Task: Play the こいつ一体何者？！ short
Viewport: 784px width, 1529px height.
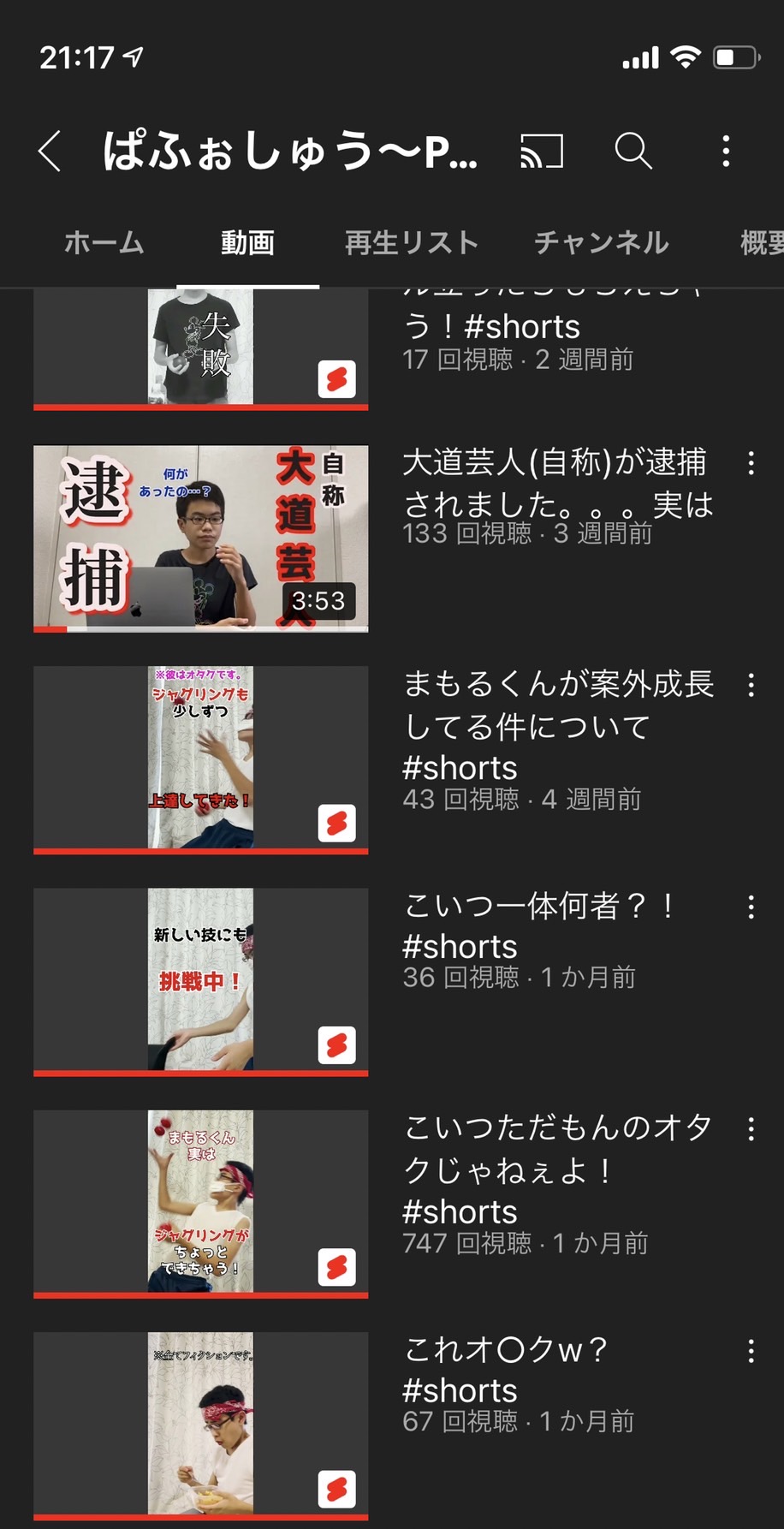Action: pyautogui.click(x=200, y=982)
